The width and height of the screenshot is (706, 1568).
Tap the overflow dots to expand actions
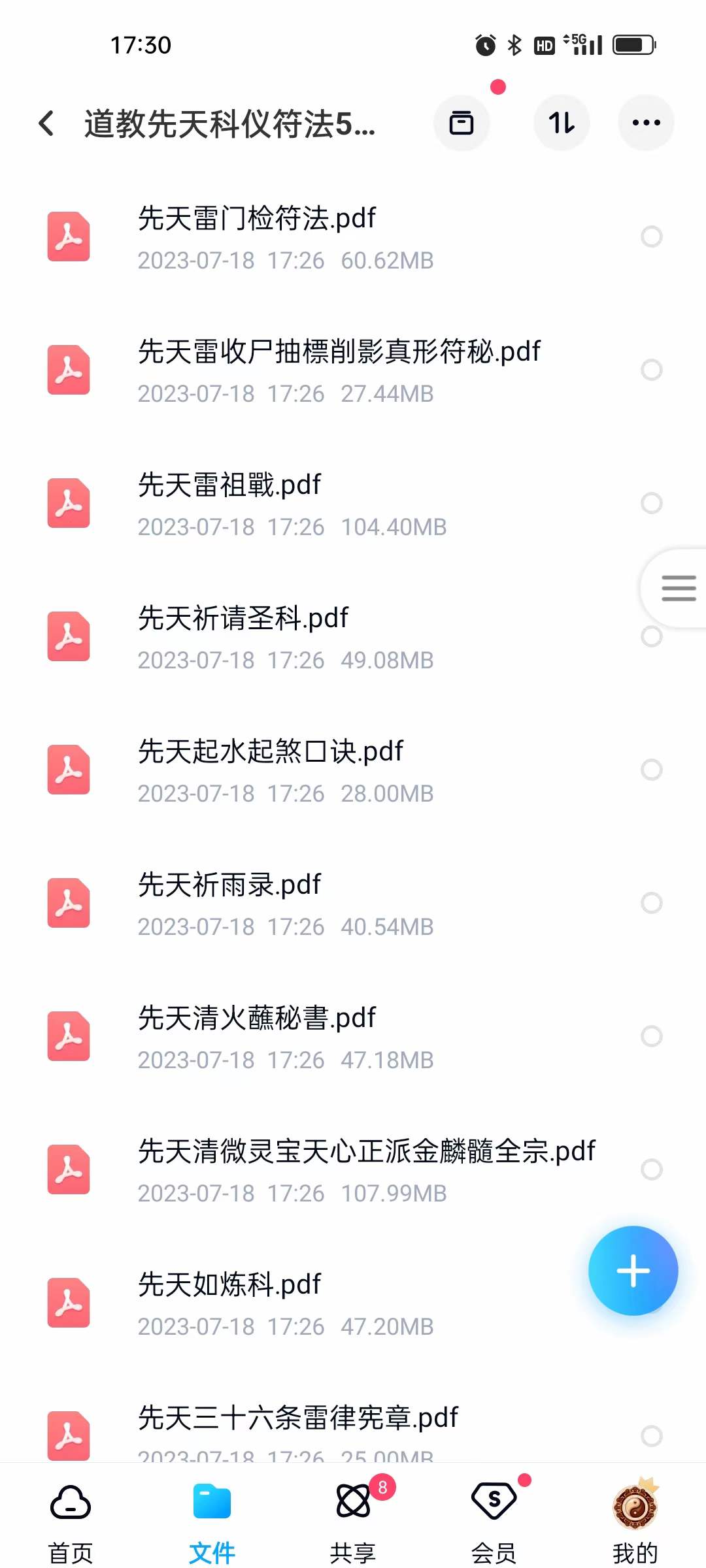point(645,123)
